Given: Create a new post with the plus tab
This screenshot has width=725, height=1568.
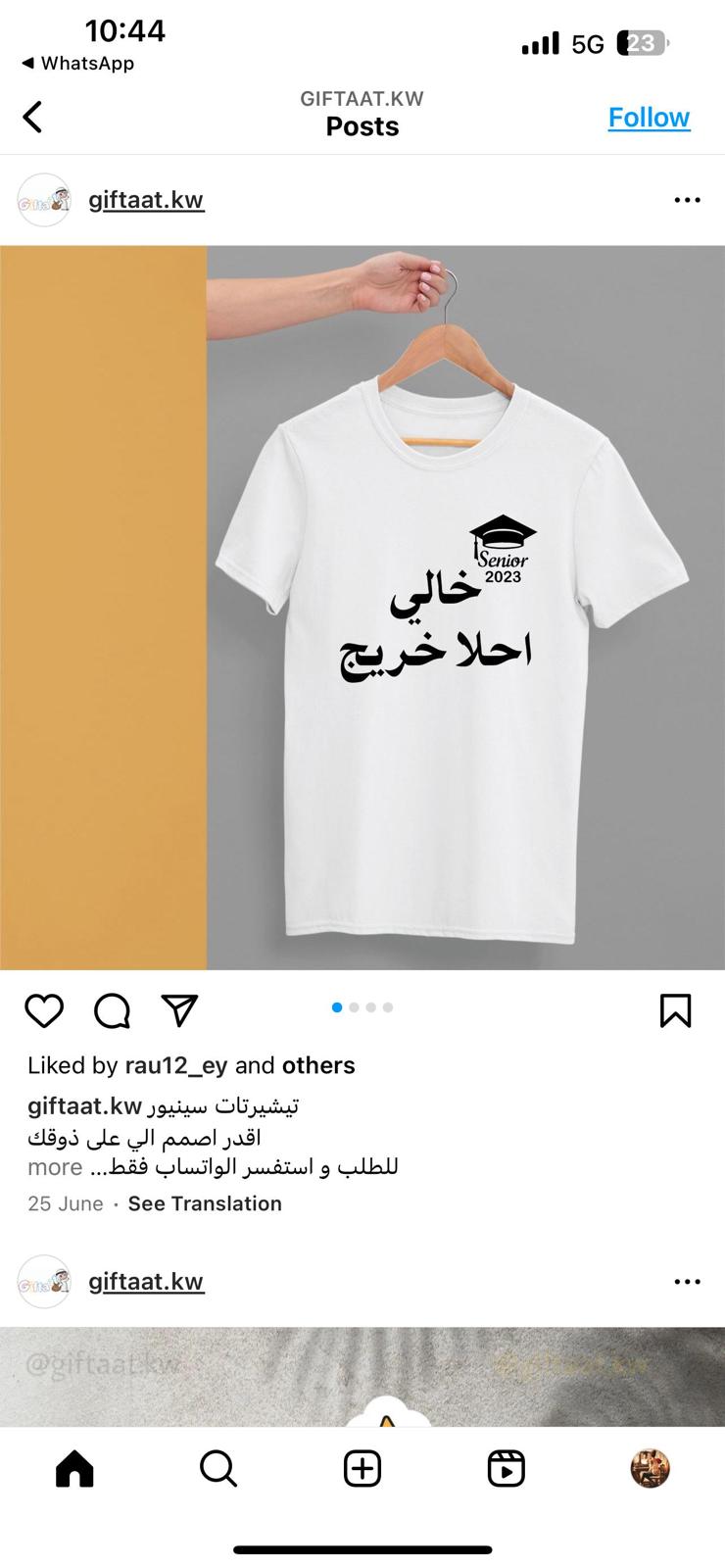Looking at the screenshot, I should 362,1468.
